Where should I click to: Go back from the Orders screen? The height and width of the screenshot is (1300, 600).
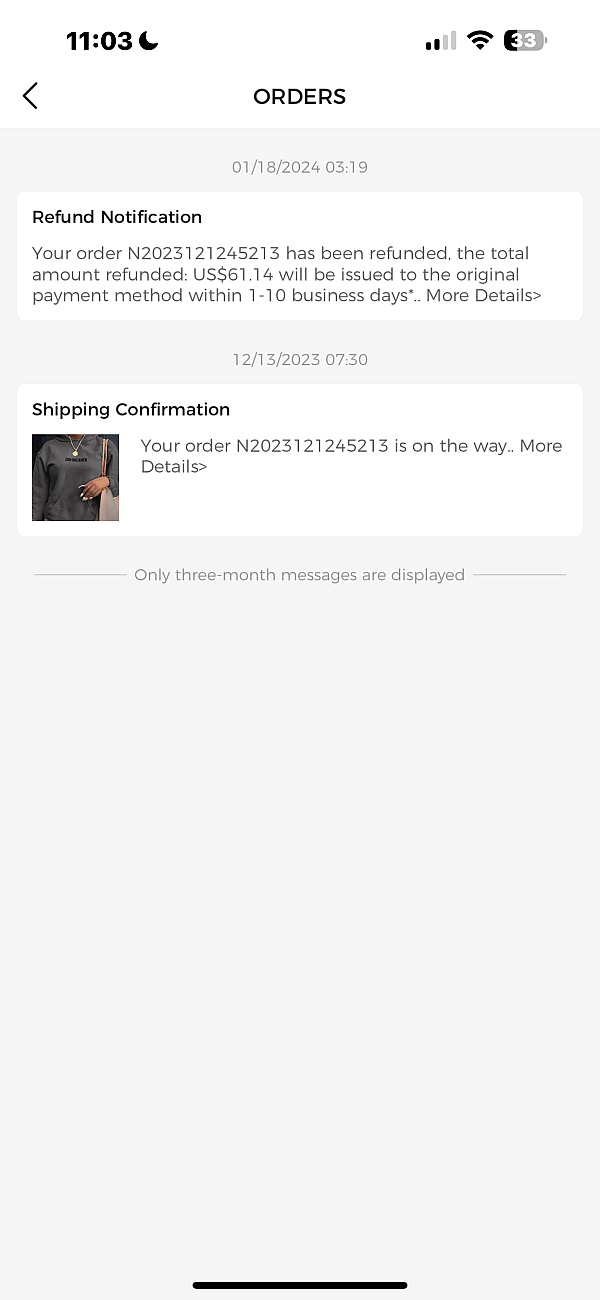click(30, 96)
